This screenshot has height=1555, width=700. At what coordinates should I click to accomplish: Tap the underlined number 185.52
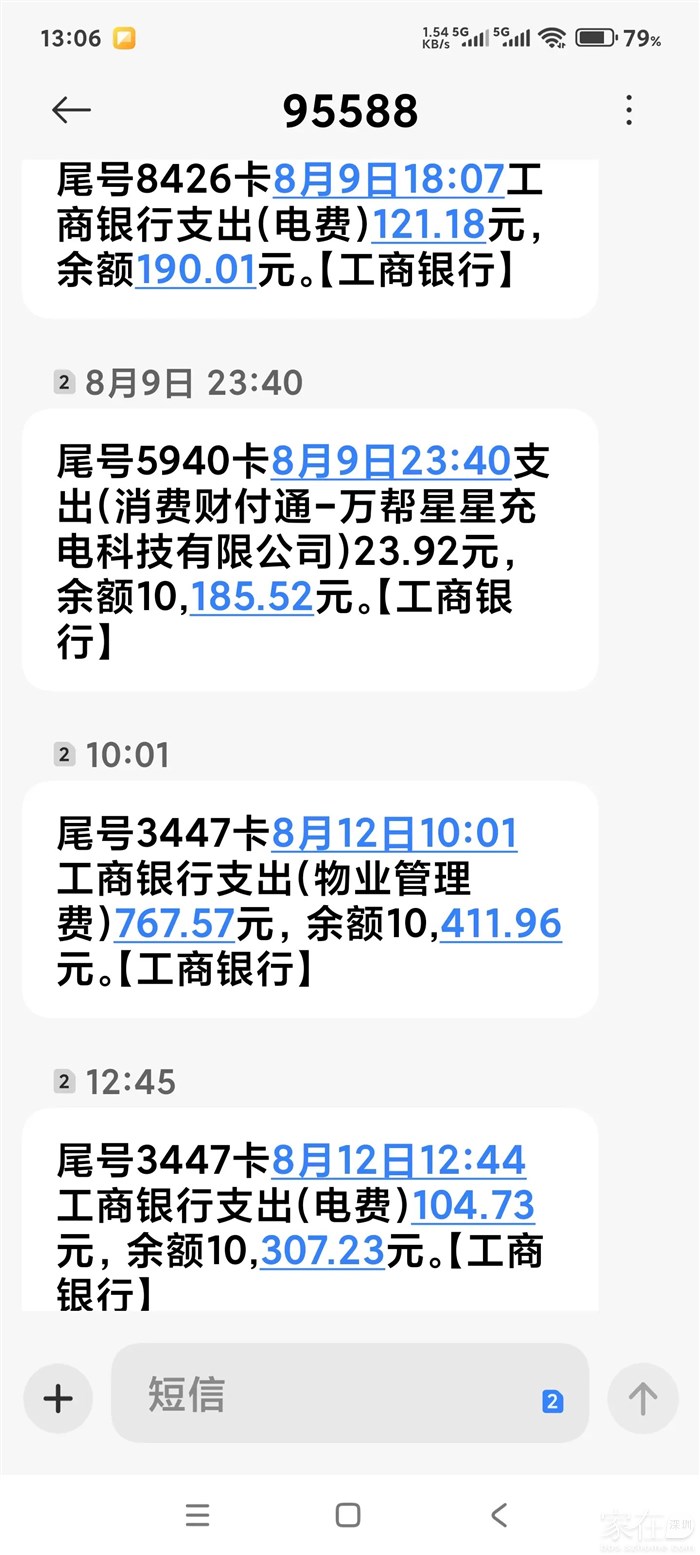point(252,597)
